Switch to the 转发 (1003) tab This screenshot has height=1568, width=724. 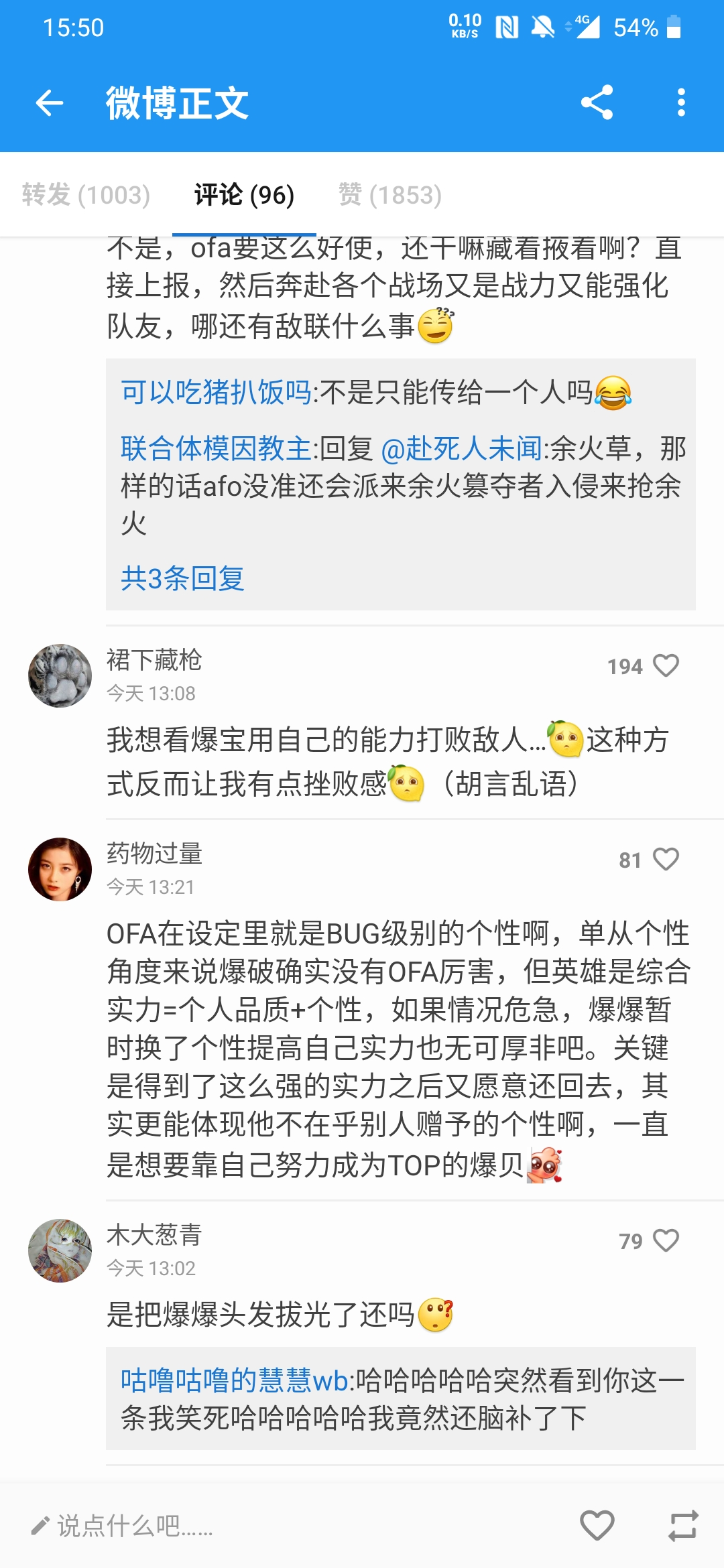86,195
